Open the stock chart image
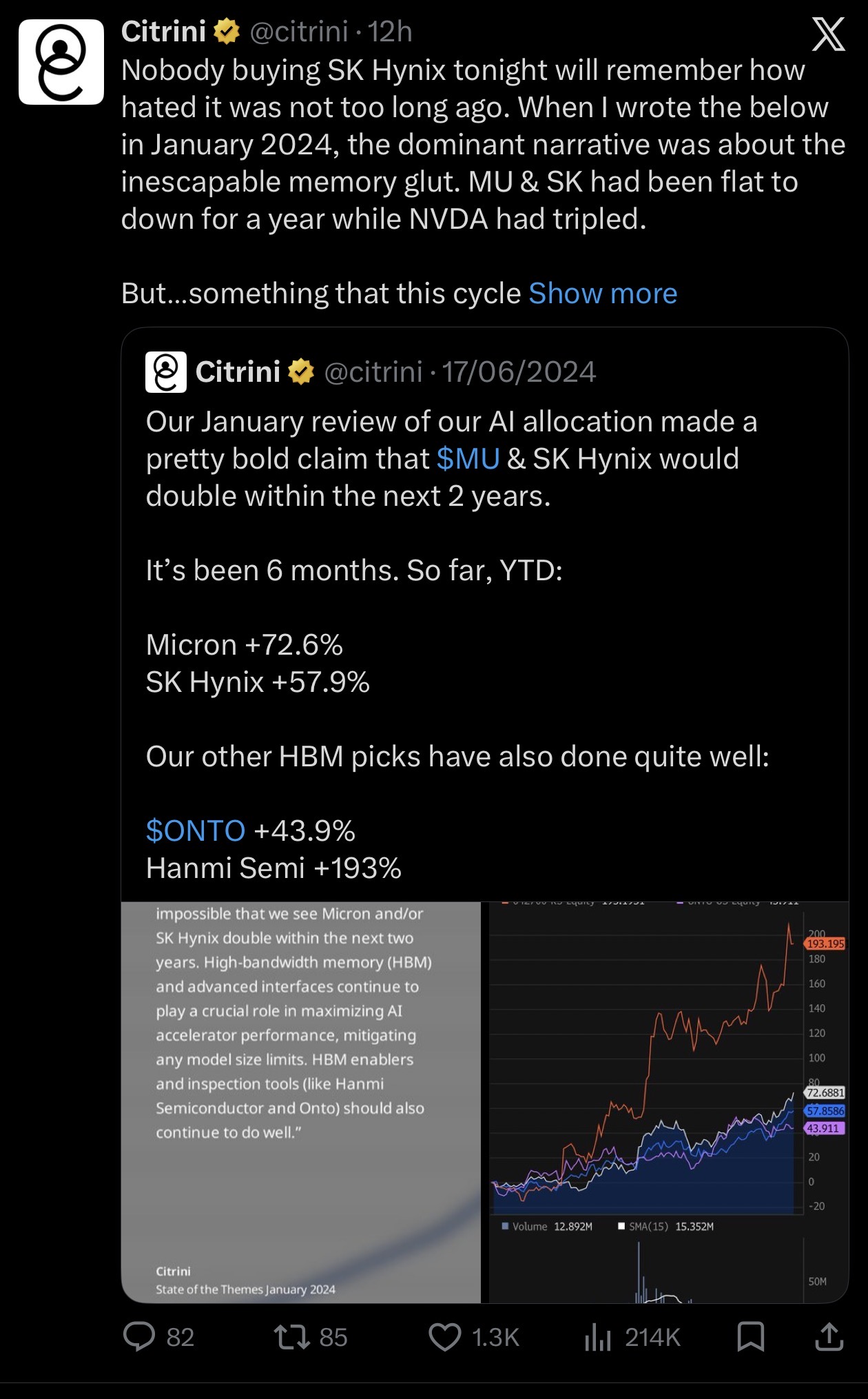The width and height of the screenshot is (868, 1399). tap(668, 1102)
